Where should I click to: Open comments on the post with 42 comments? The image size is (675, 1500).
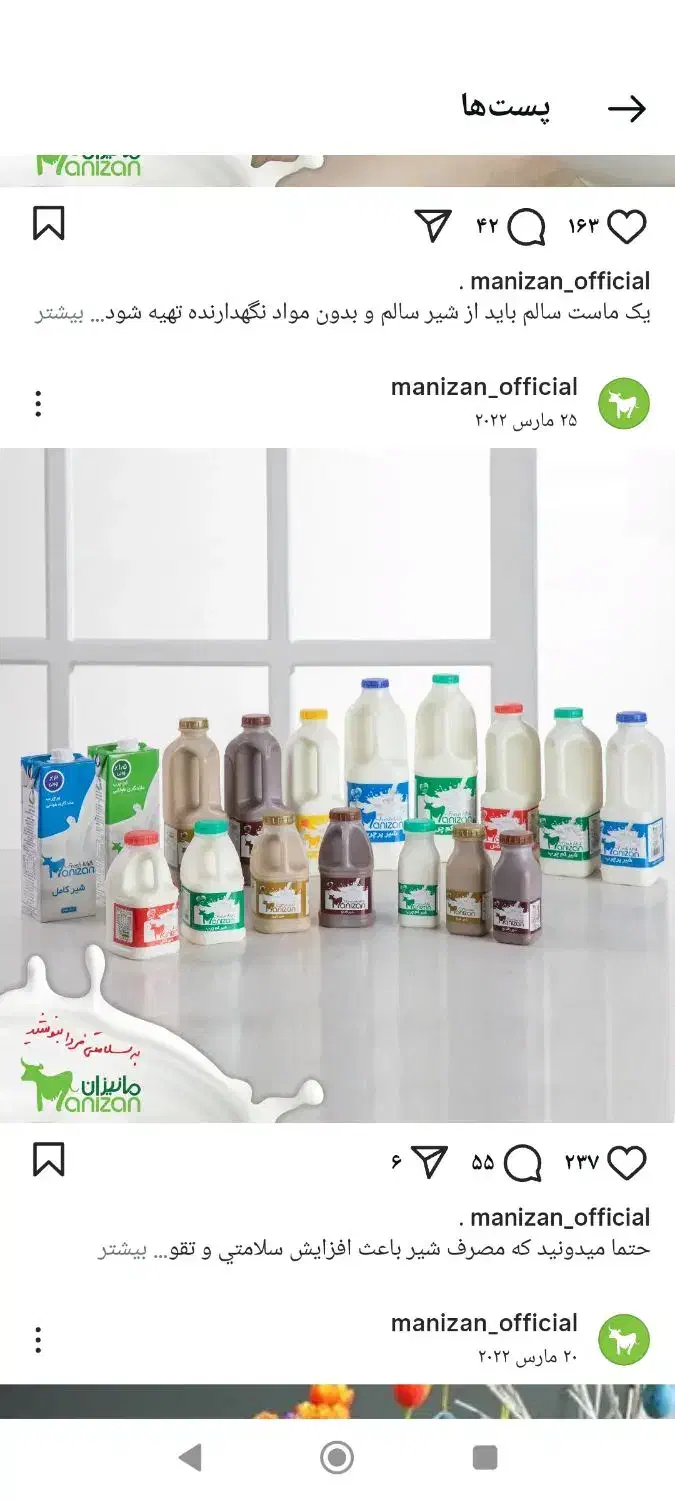[526, 227]
